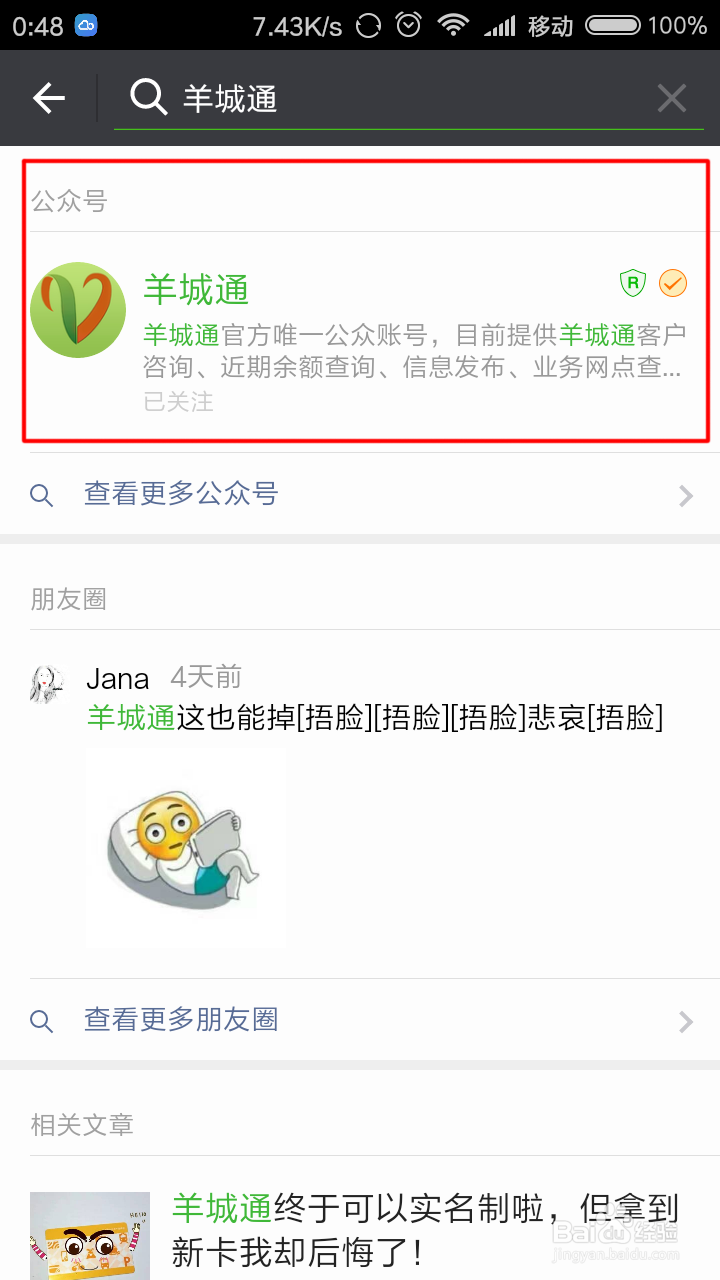Tap the alarm clock status bar icon
720x1280 pixels.
click(408, 24)
